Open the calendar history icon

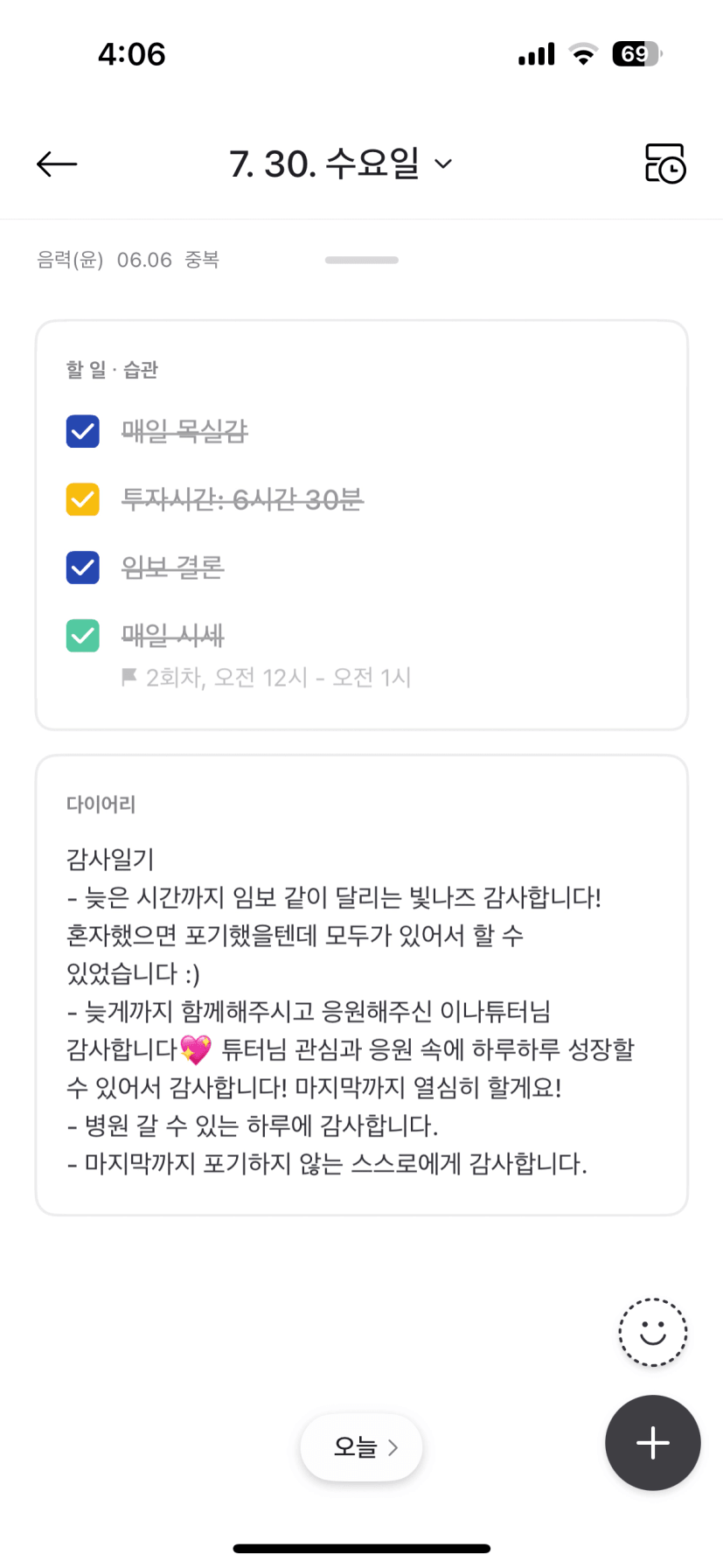click(x=664, y=164)
